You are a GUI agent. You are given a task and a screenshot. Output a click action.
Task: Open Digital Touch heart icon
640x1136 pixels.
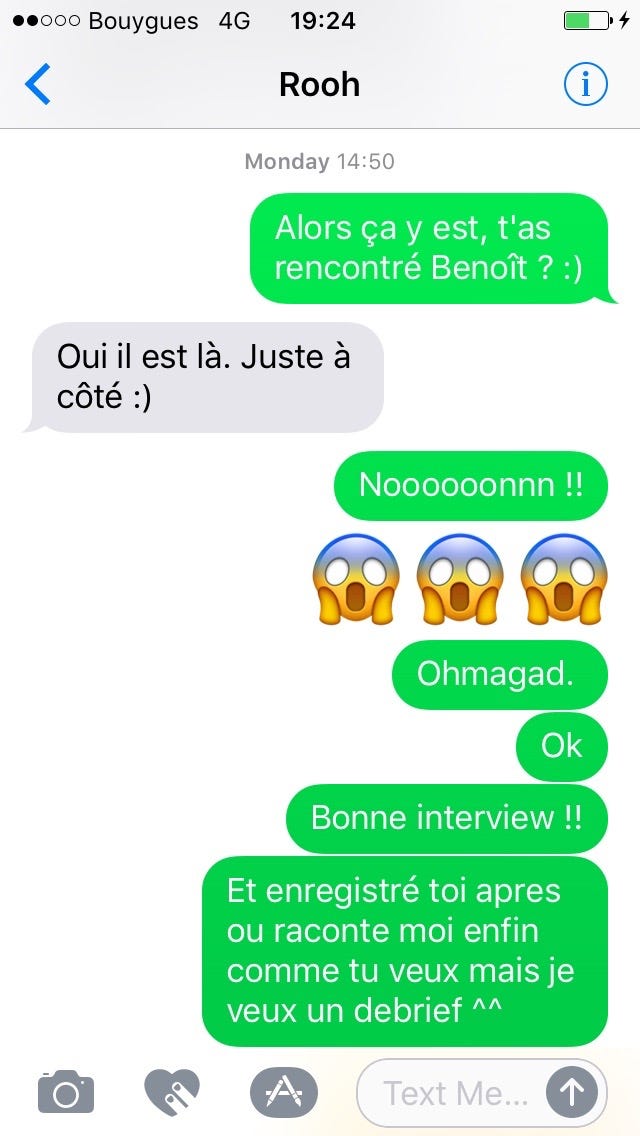click(x=172, y=1092)
